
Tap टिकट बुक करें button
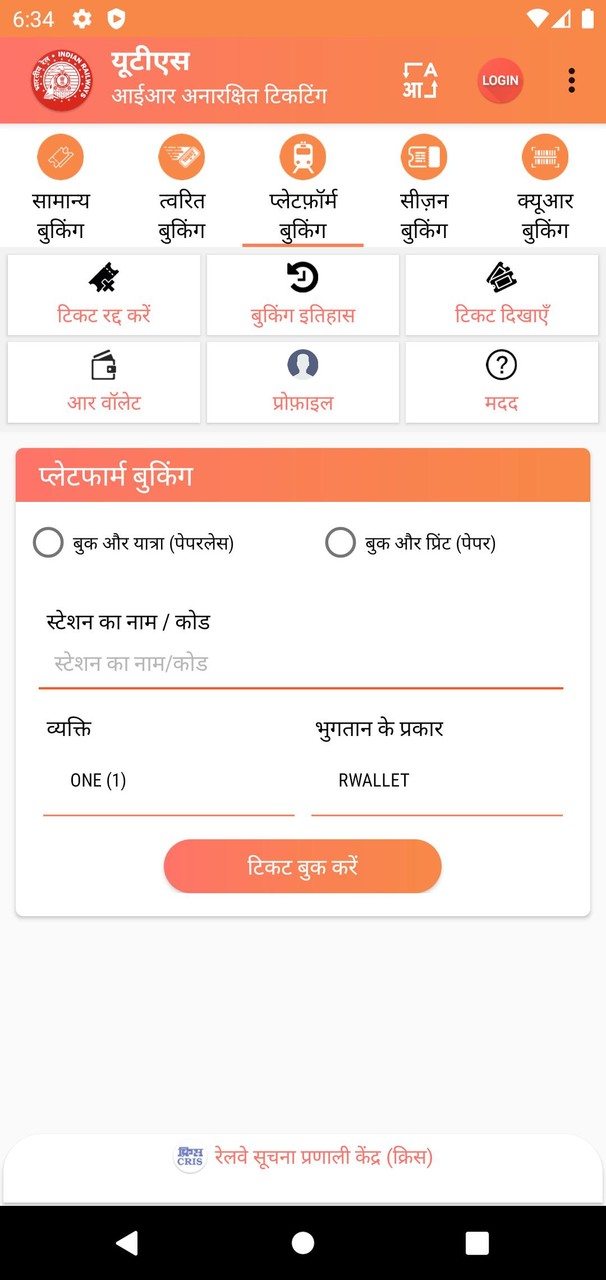point(302,866)
